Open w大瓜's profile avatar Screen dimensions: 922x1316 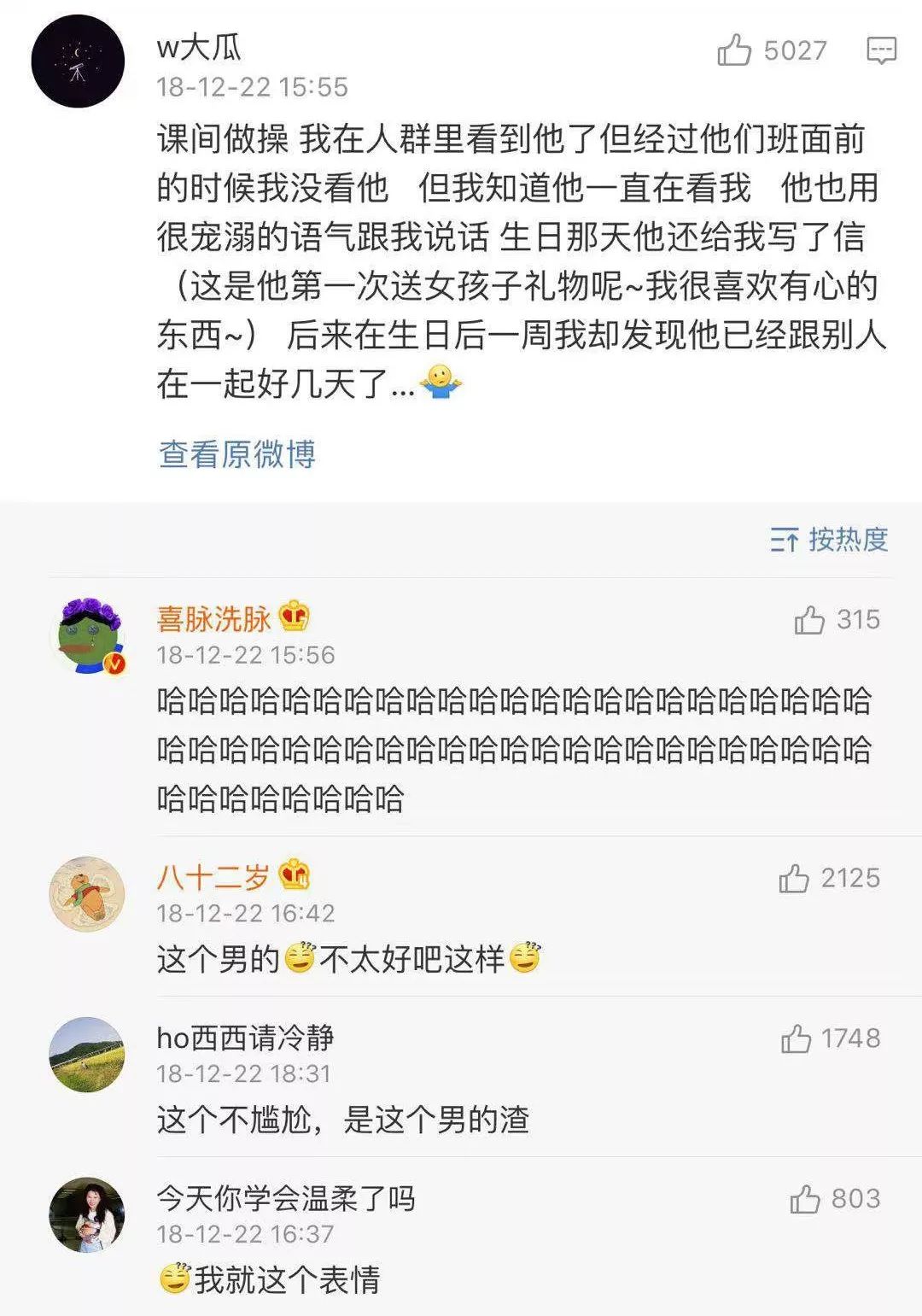click(x=78, y=61)
